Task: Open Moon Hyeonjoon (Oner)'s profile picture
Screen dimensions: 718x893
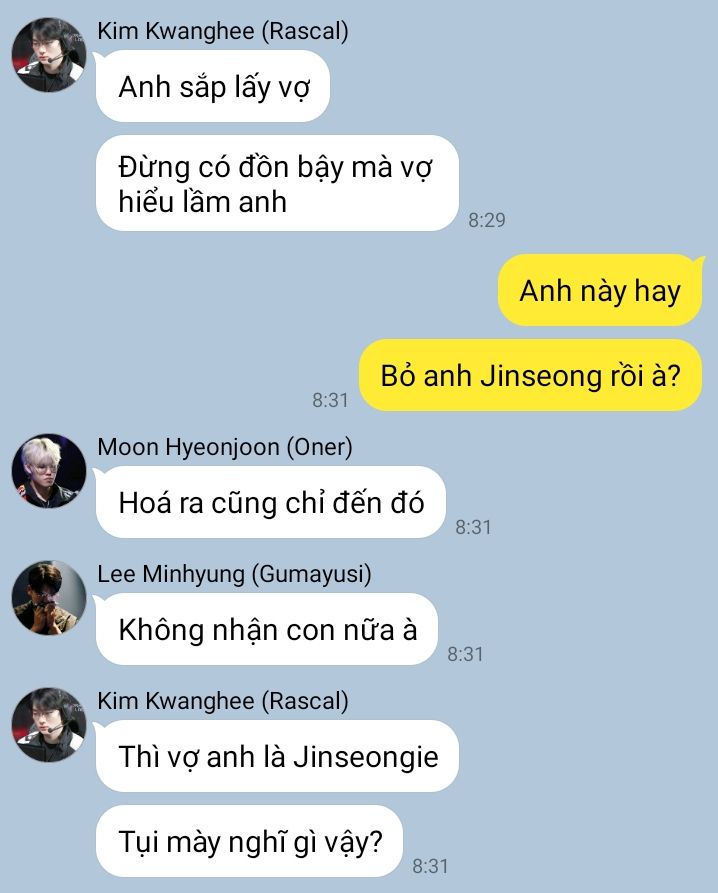Action: coord(48,470)
